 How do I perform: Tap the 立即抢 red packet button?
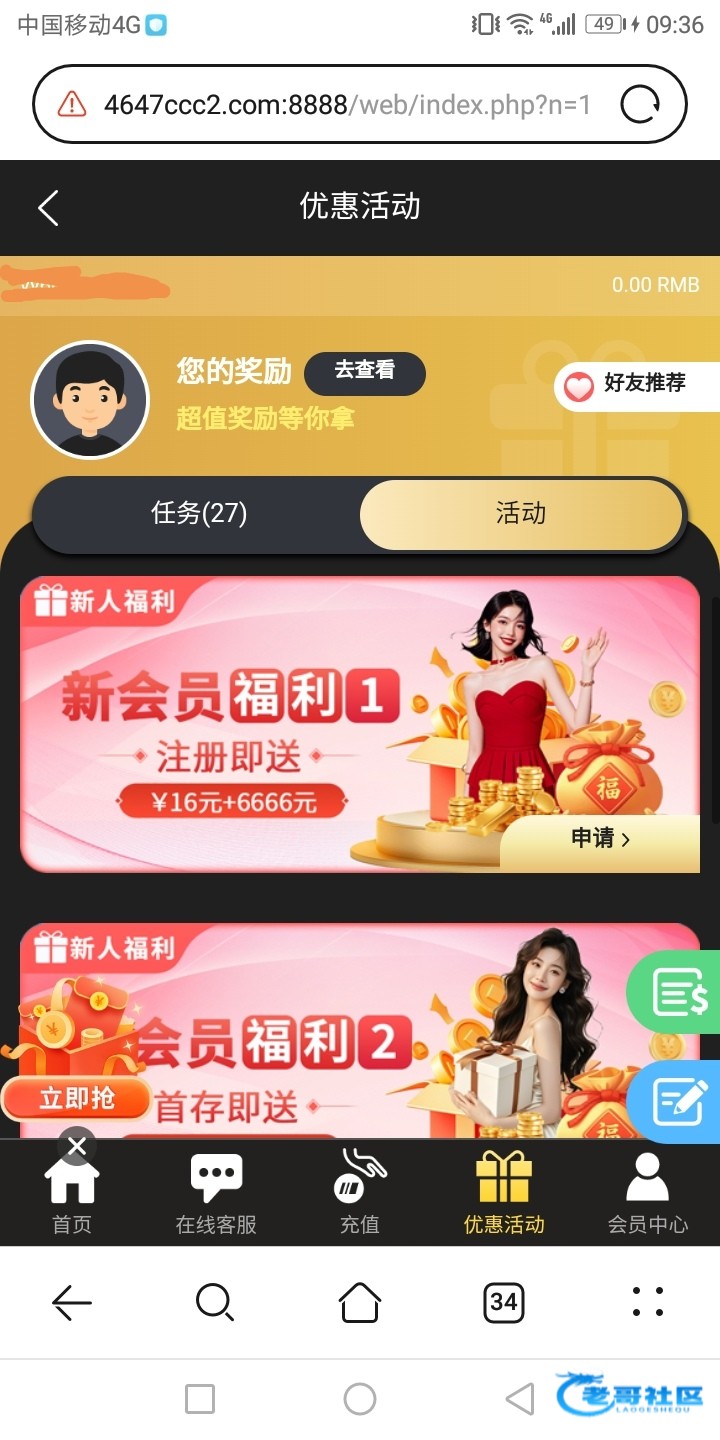pyautogui.click(x=77, y=1099)
